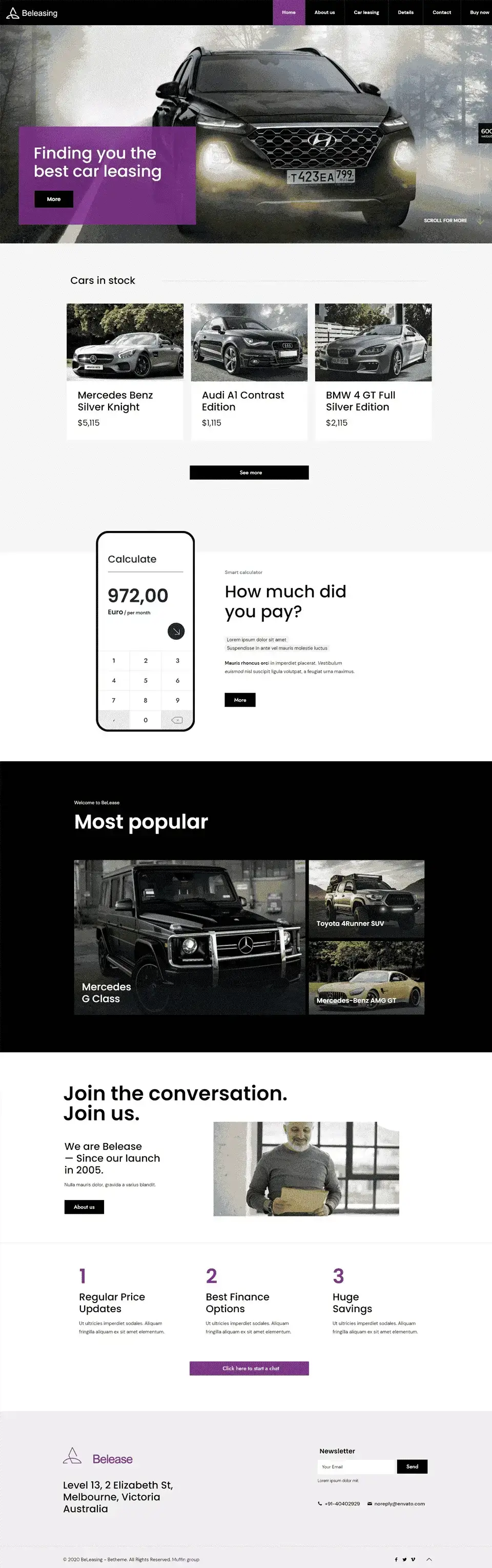Open the Toyota 4Runner SUV tile
Screen dimensions: 492x1568
[366, 899]
